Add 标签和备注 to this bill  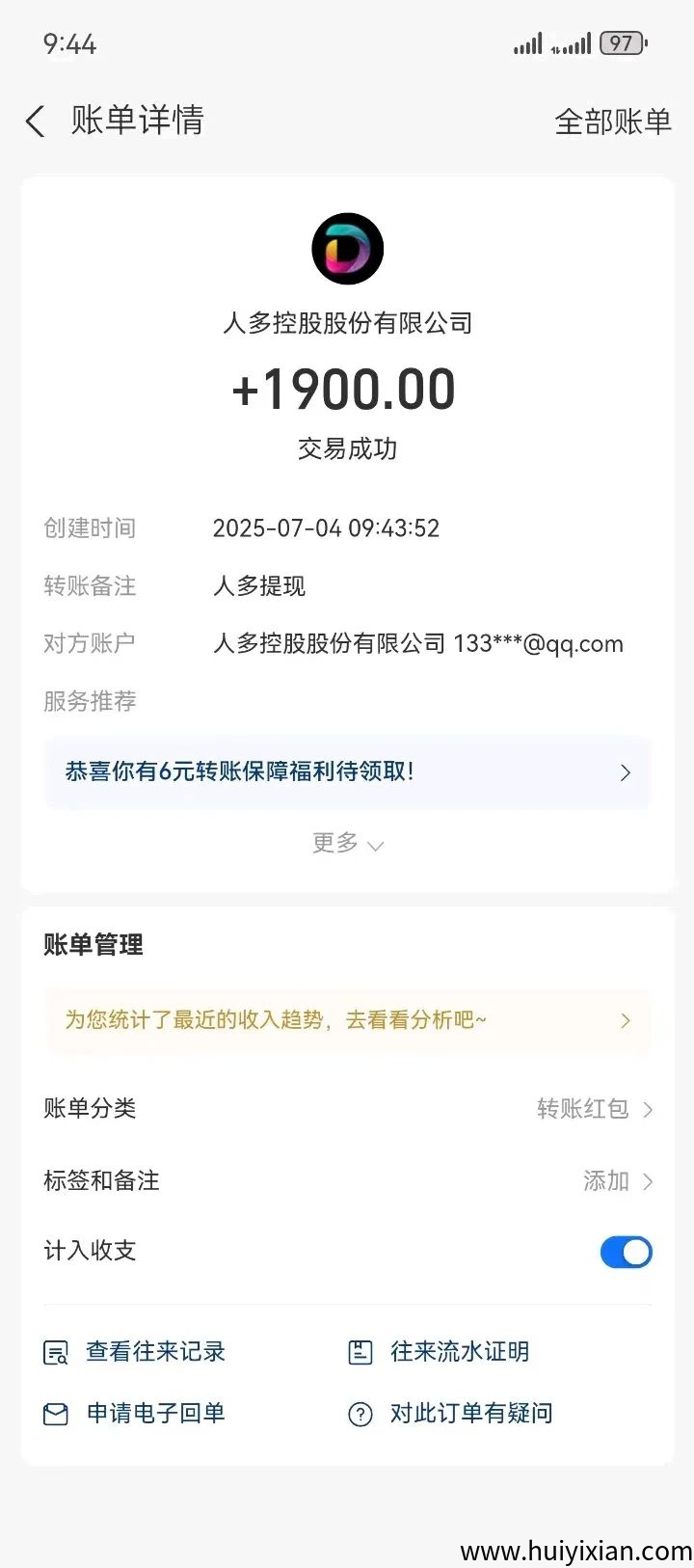tap(617, 1180)
